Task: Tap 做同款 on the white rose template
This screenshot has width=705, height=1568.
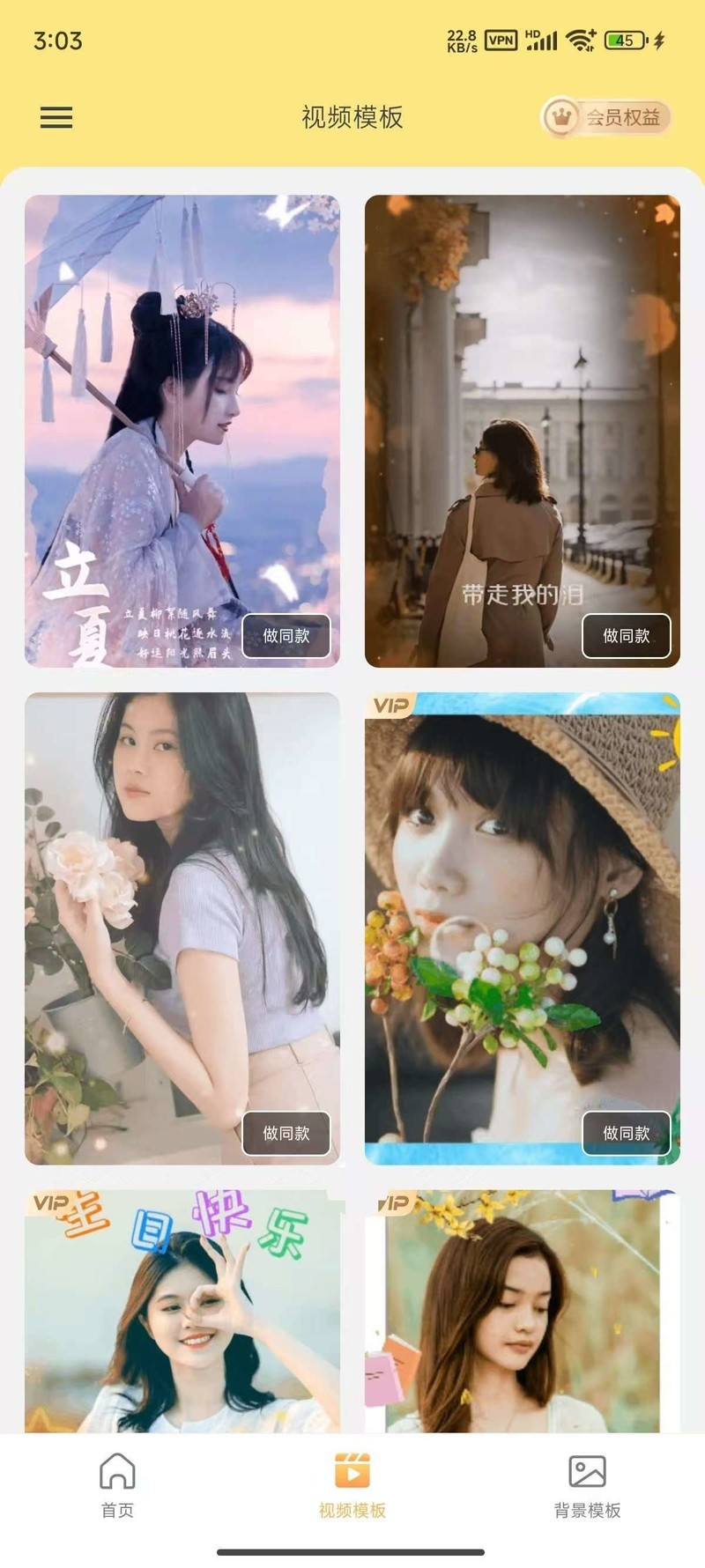Action: 286,1135
